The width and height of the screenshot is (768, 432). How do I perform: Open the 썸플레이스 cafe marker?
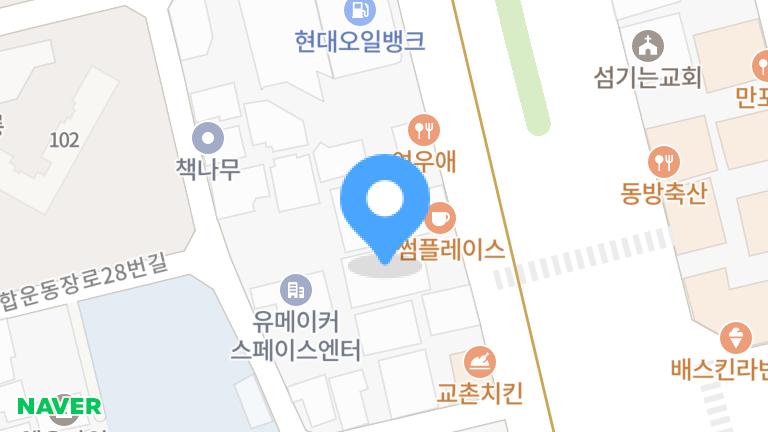pos(440,217)
